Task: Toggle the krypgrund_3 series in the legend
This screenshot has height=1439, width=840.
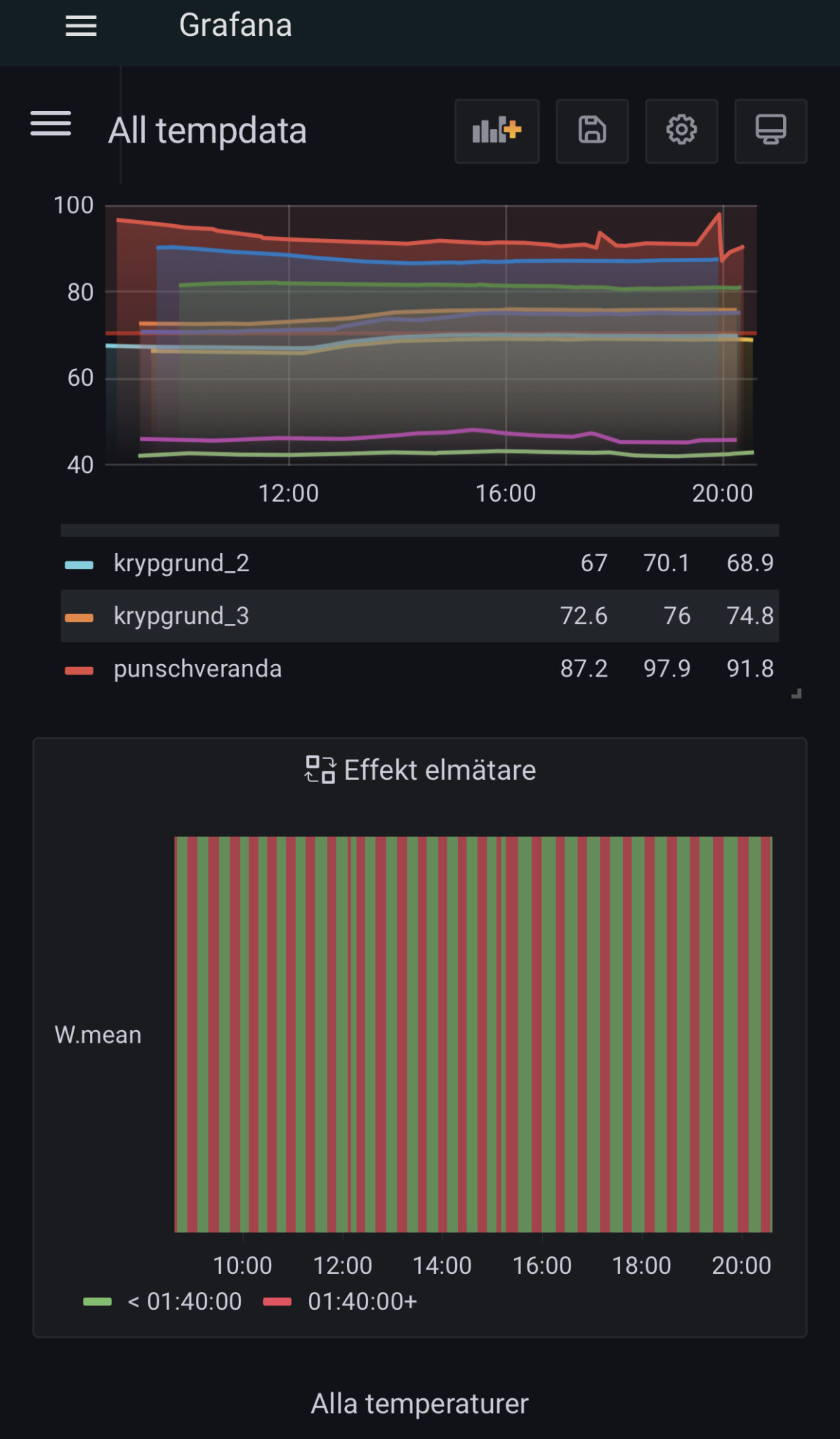Action: [x=181, y=616]
